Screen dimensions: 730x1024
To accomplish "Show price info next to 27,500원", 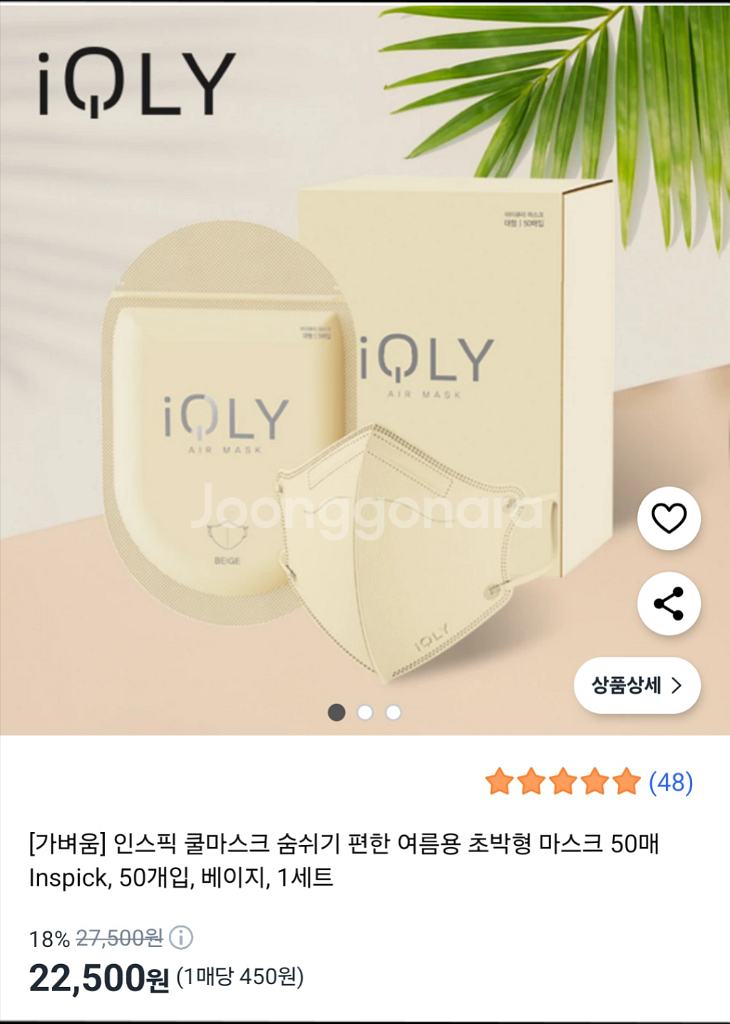I will (181, 938).
